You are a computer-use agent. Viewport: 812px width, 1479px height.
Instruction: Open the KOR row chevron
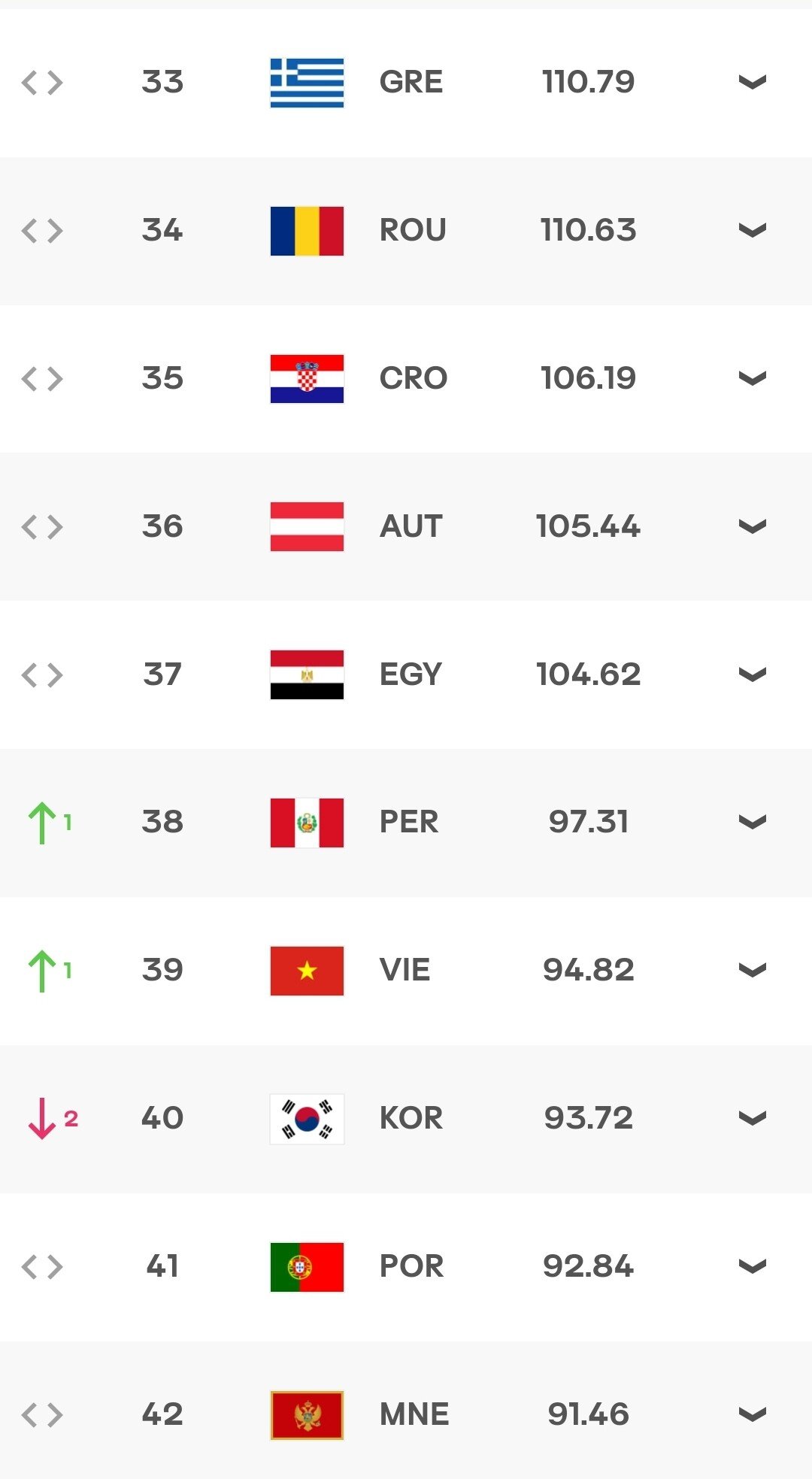(752, 1118)
